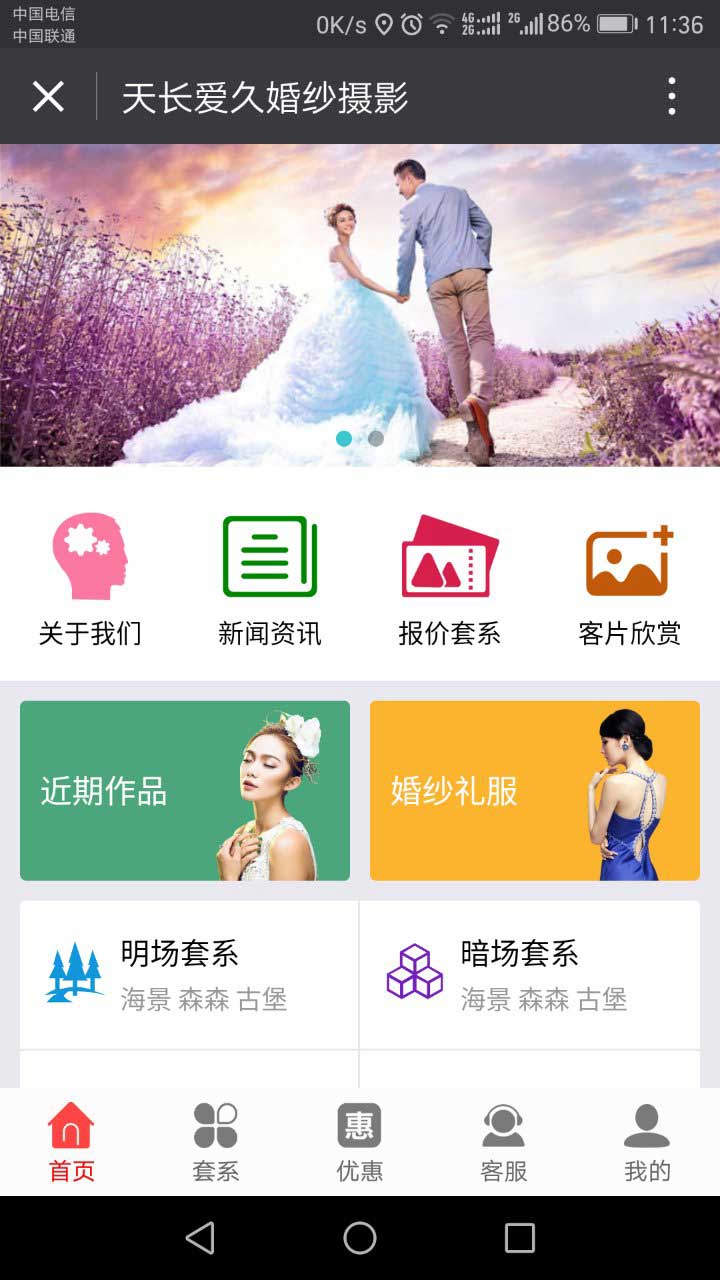Open the wedding couple banner
The height and width of the screenshot is (1280, 720).
pos(360,305)
